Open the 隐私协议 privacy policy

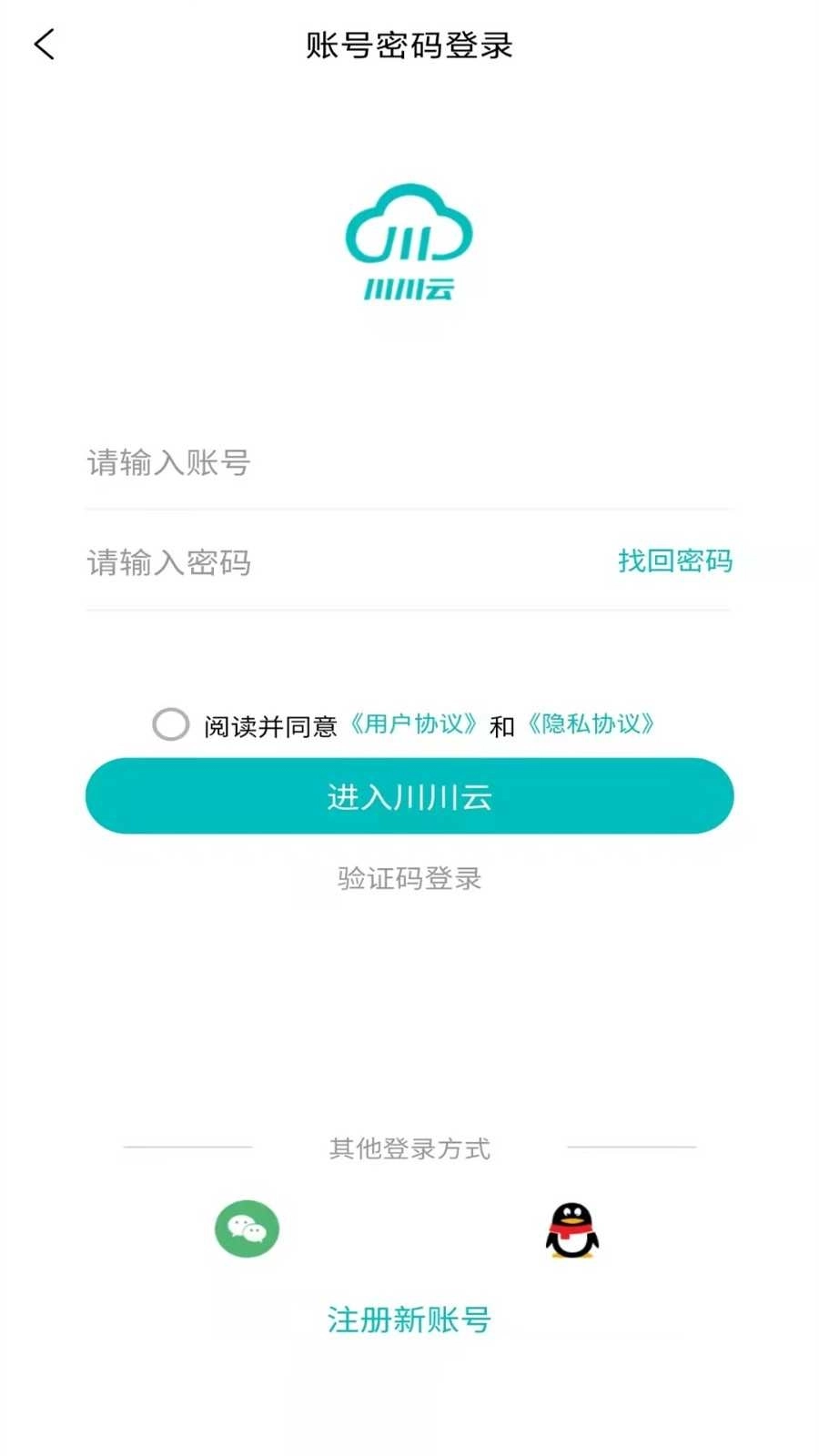[591, 723]
